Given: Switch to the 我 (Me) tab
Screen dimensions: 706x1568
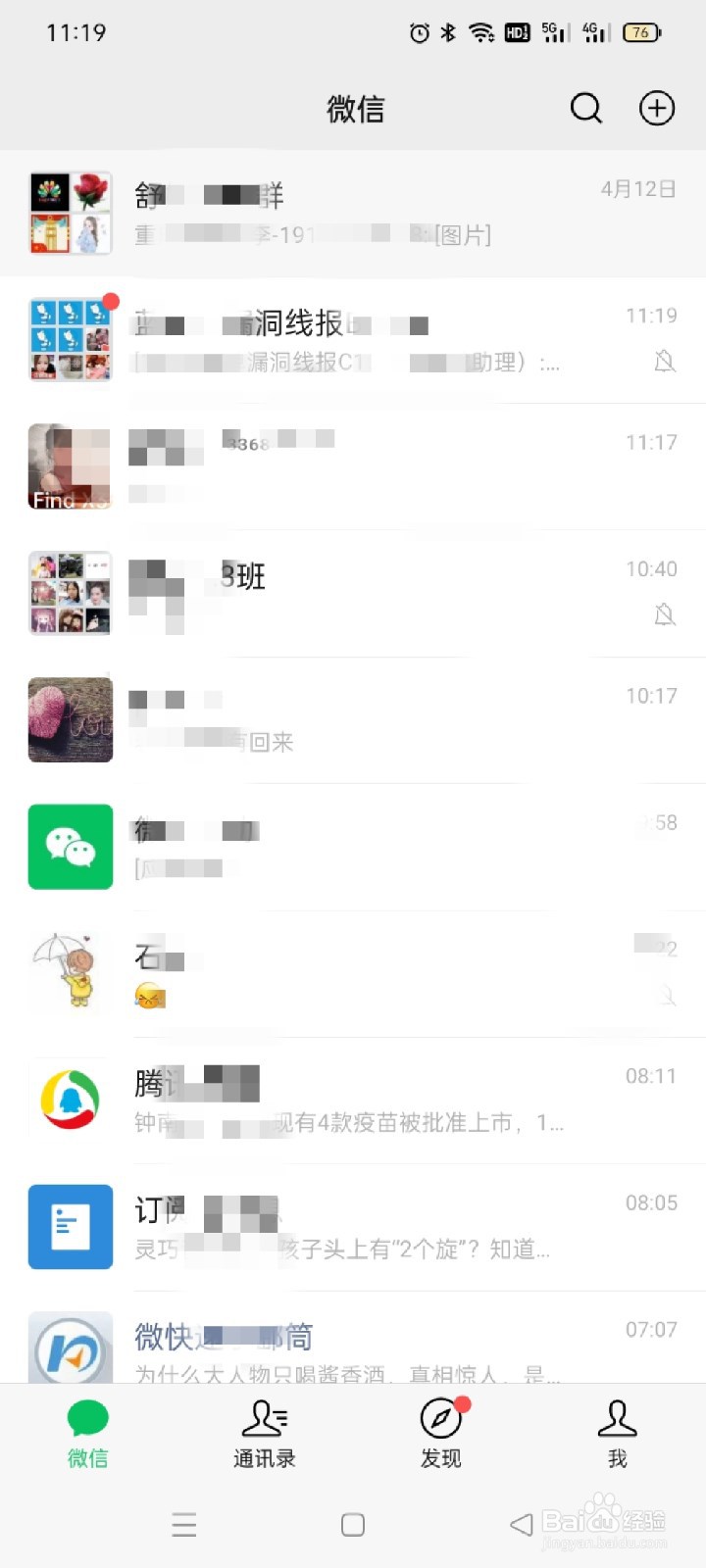Looking at the screenshot, I should coord(617,1416).
